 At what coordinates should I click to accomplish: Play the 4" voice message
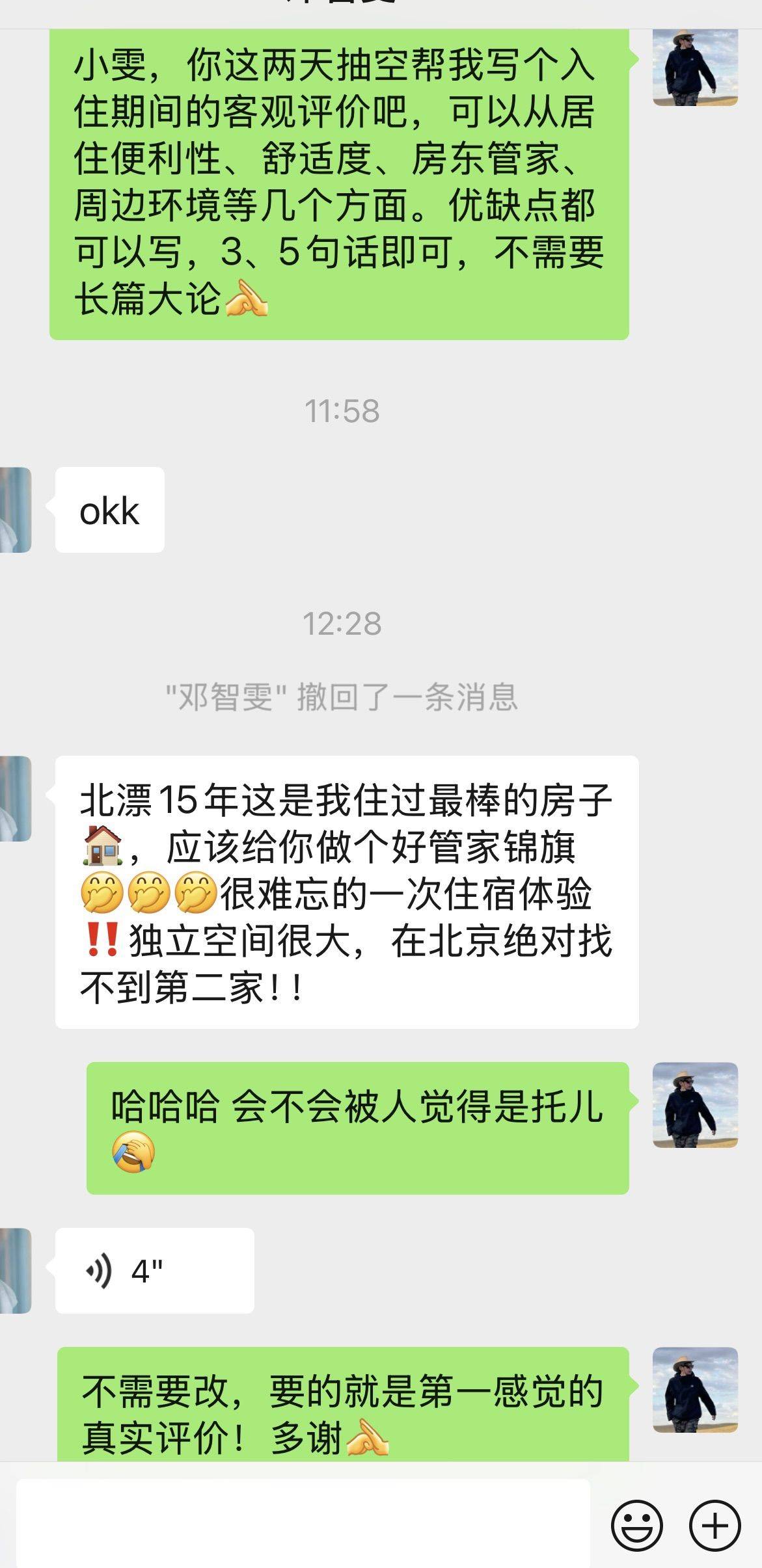tap(154, 1270)
